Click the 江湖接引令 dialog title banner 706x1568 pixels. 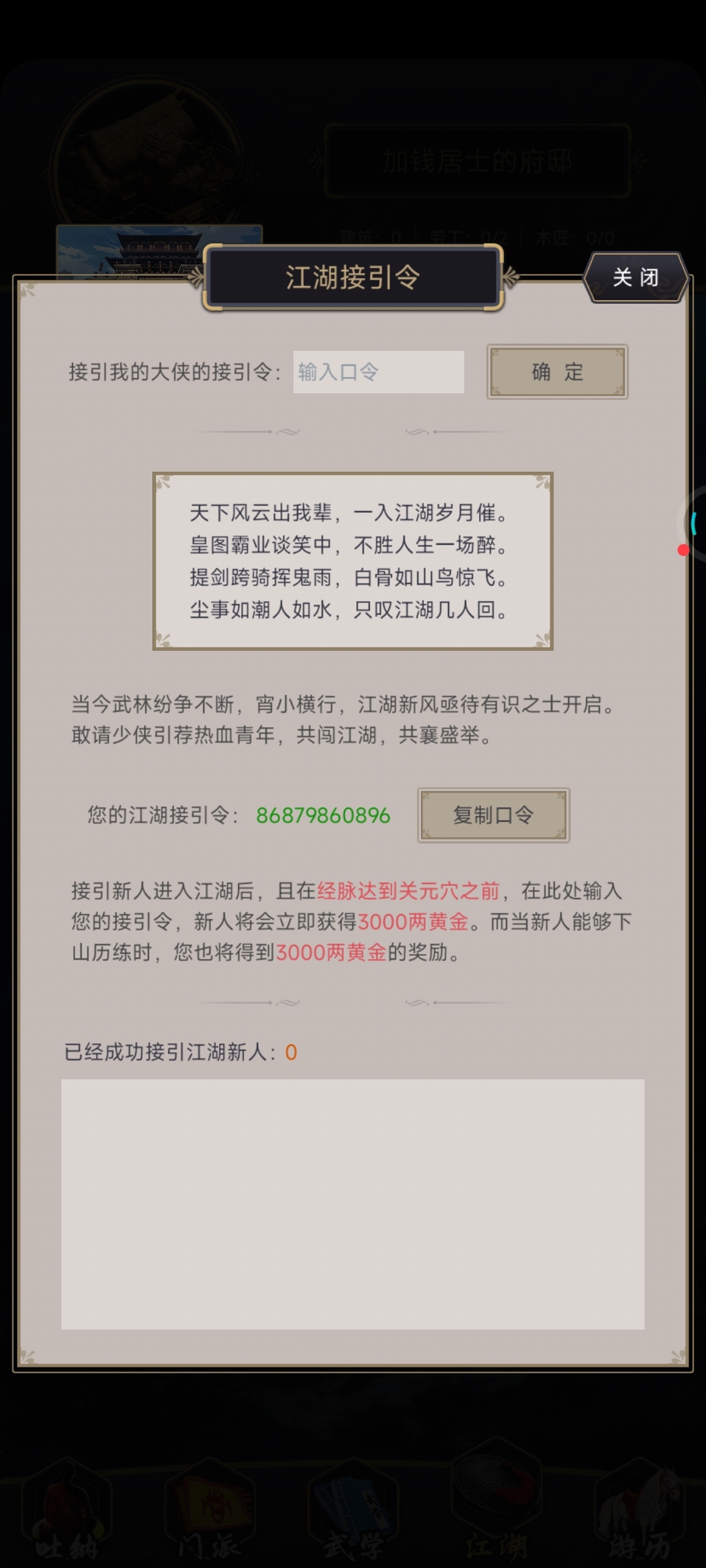353,278
